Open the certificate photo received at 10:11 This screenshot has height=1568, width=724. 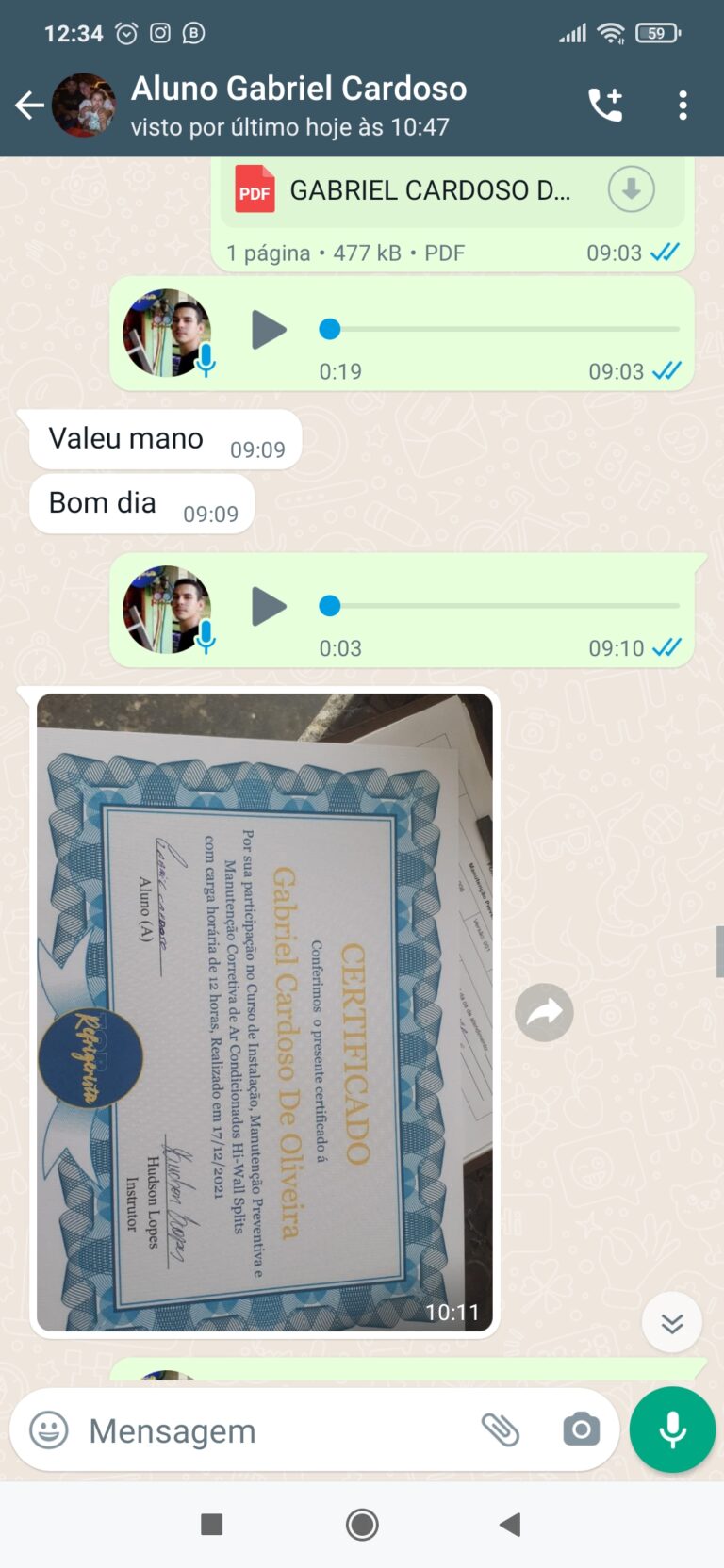(264, 1012)
